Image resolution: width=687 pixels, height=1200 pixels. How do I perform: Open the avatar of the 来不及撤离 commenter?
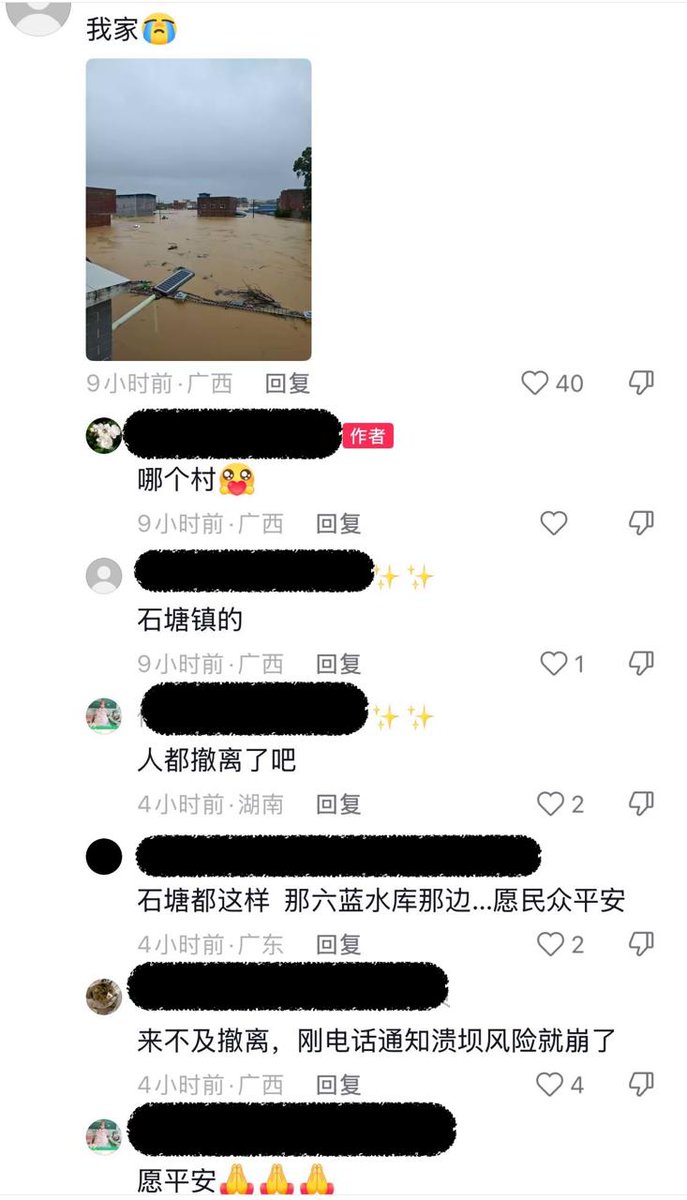pos(104,997)
